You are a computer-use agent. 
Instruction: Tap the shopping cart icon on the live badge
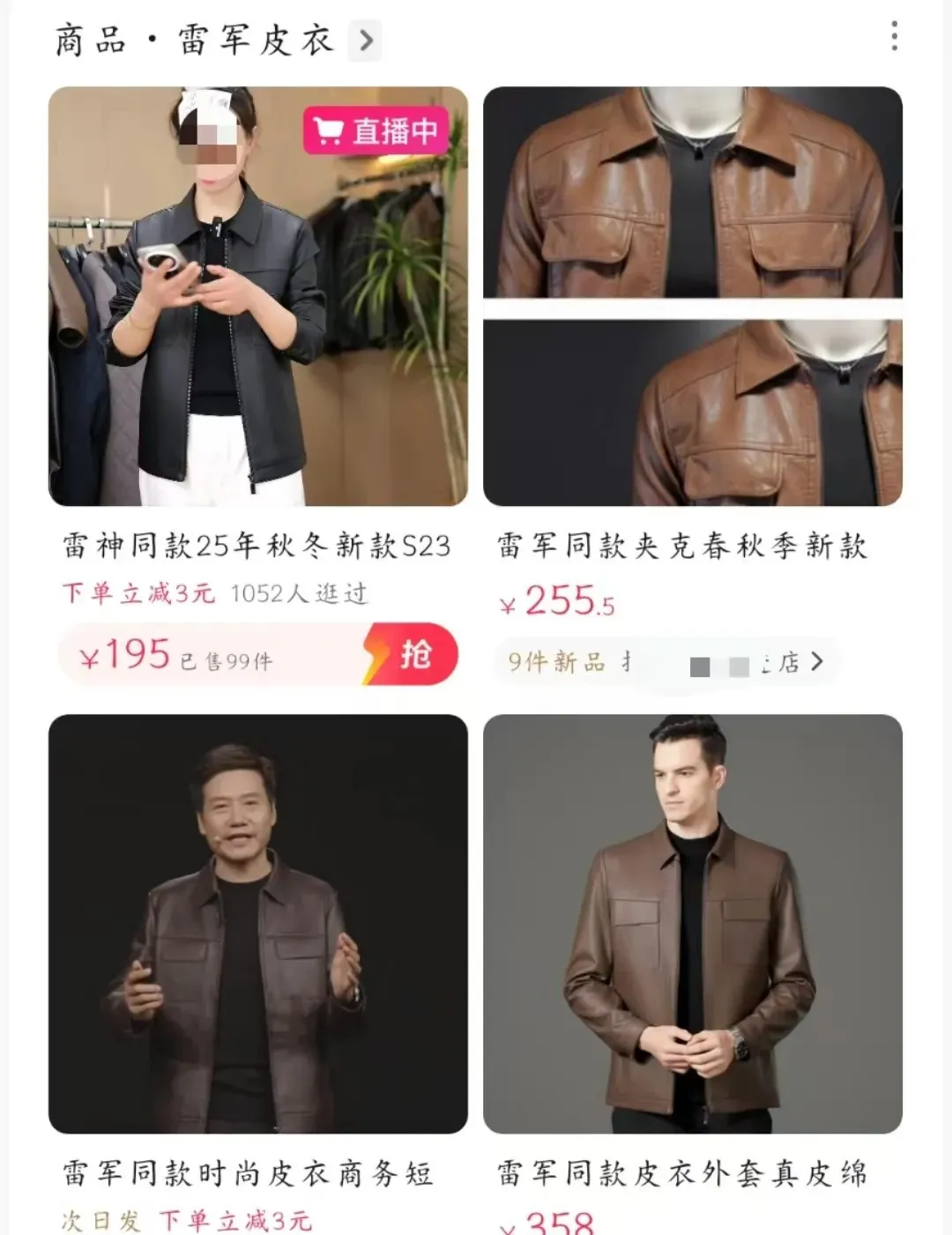330,130
